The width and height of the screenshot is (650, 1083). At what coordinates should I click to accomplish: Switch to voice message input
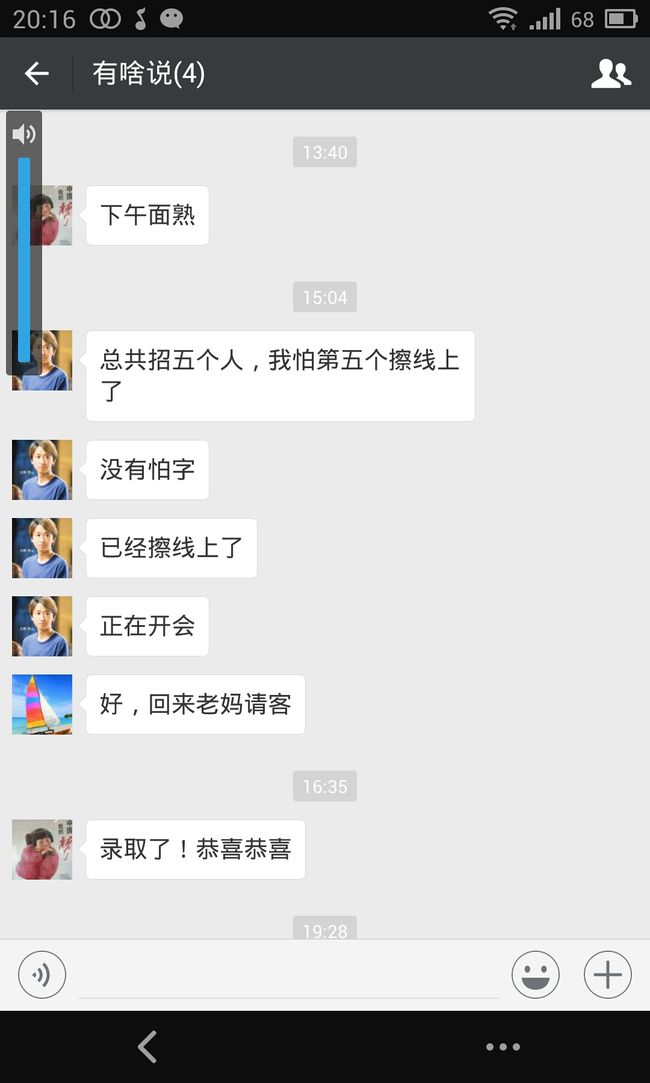point(42,975)
